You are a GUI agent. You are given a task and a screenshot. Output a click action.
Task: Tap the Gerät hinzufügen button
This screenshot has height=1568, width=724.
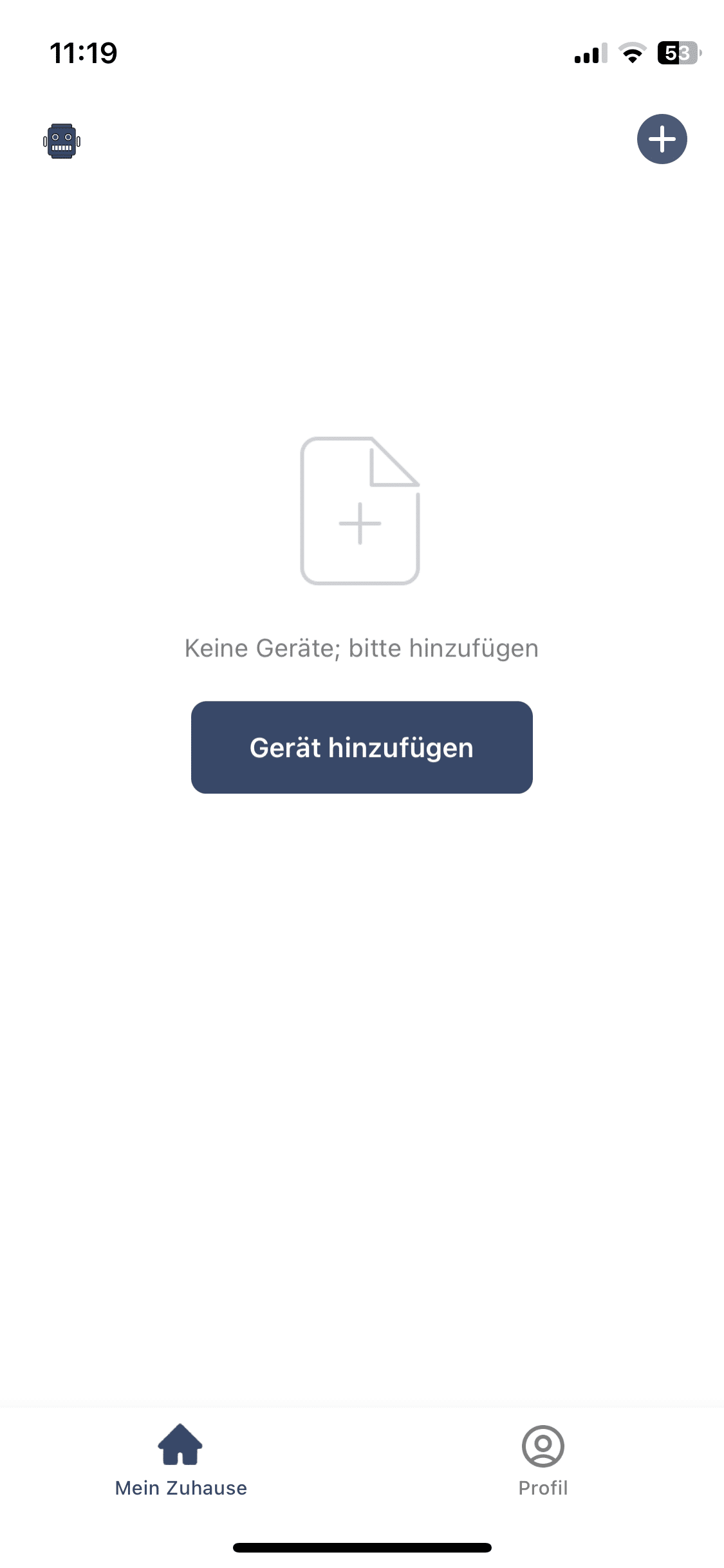coord(362,747)
